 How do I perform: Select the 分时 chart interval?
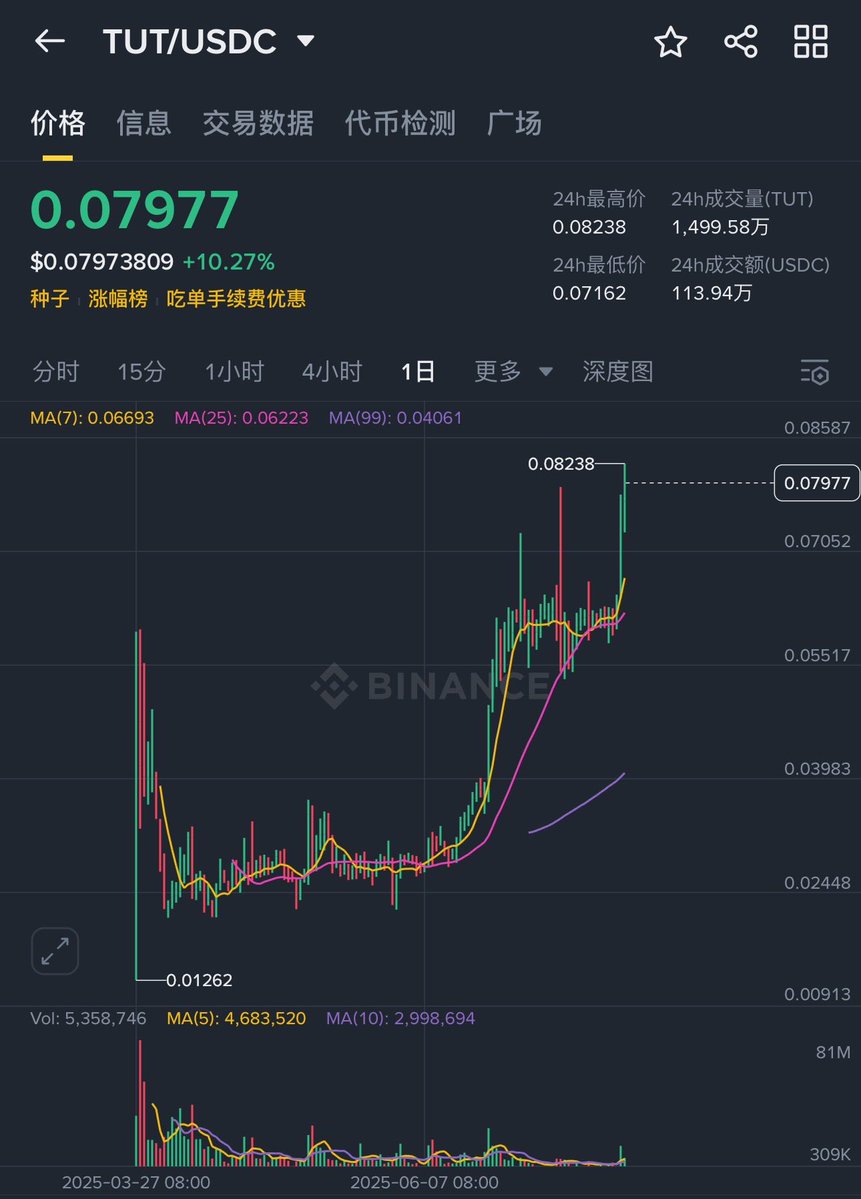point(56,372)
